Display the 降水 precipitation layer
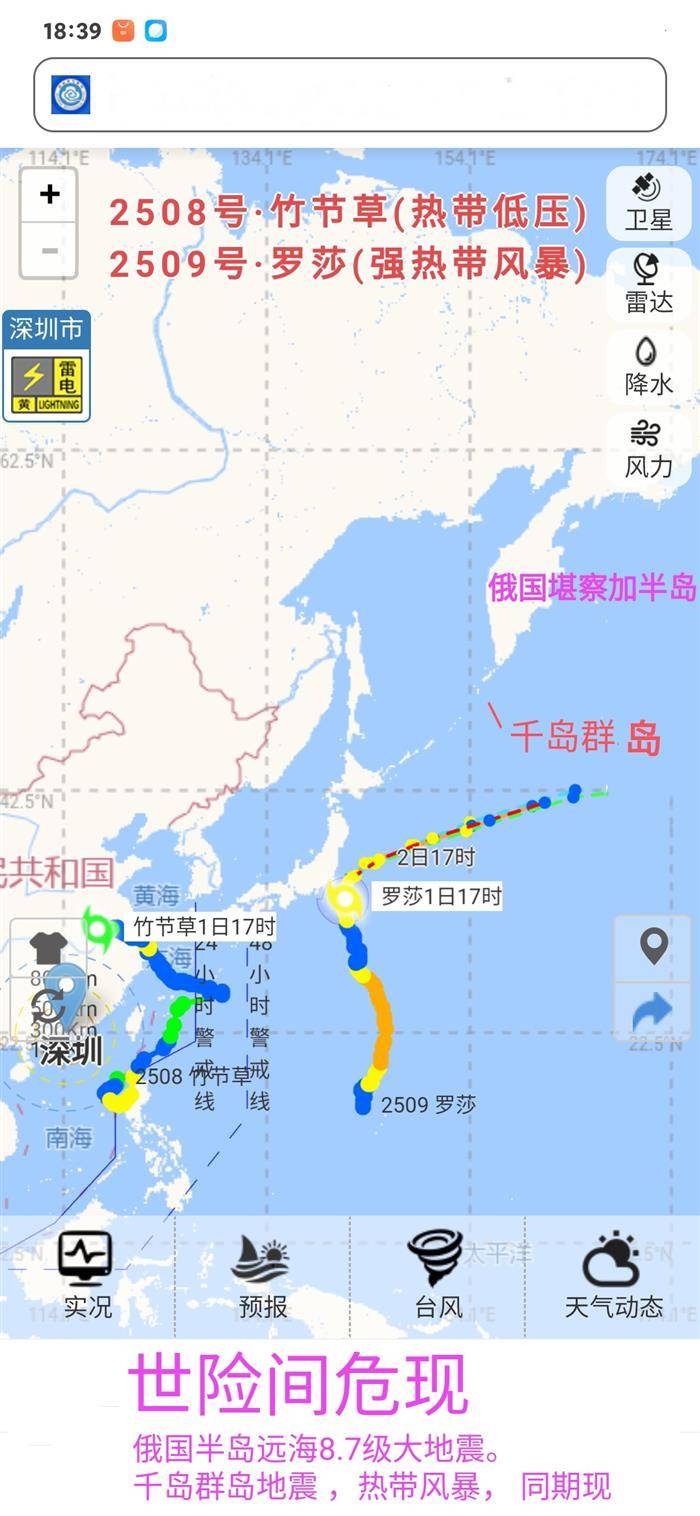Screen dimensions: 700x1516 click(648, 366)
